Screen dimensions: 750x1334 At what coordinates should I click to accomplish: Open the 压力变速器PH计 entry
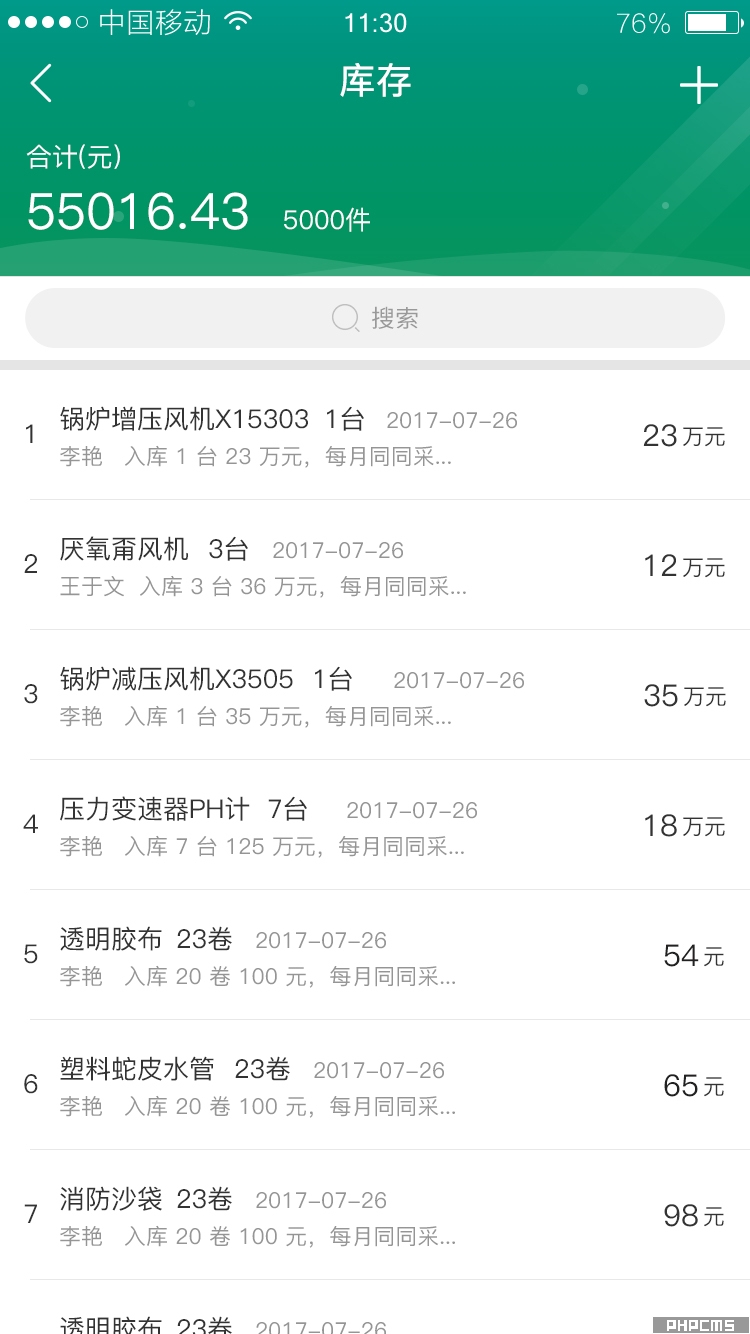375,825
